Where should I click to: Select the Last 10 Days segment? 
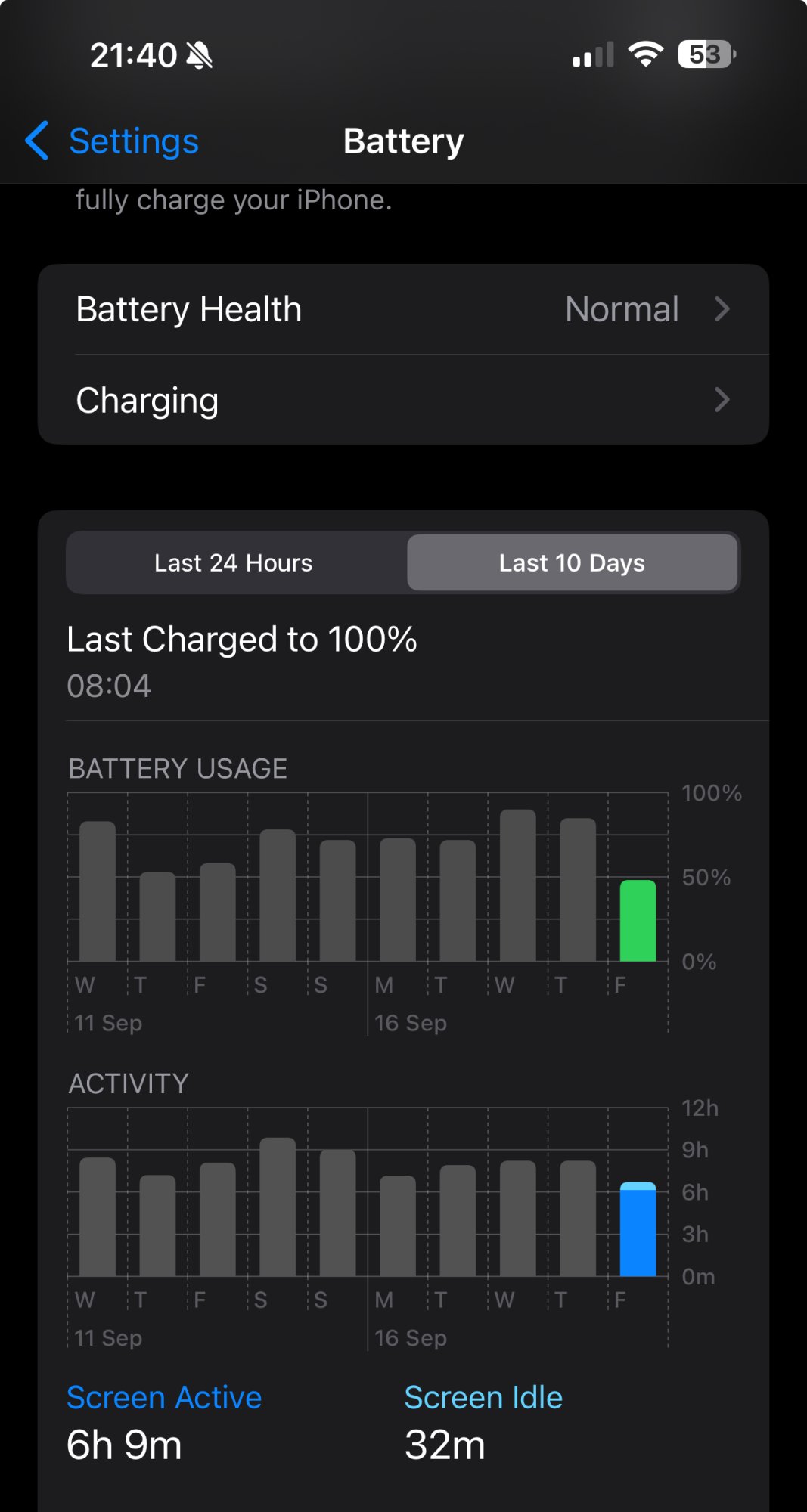point(572,563)
